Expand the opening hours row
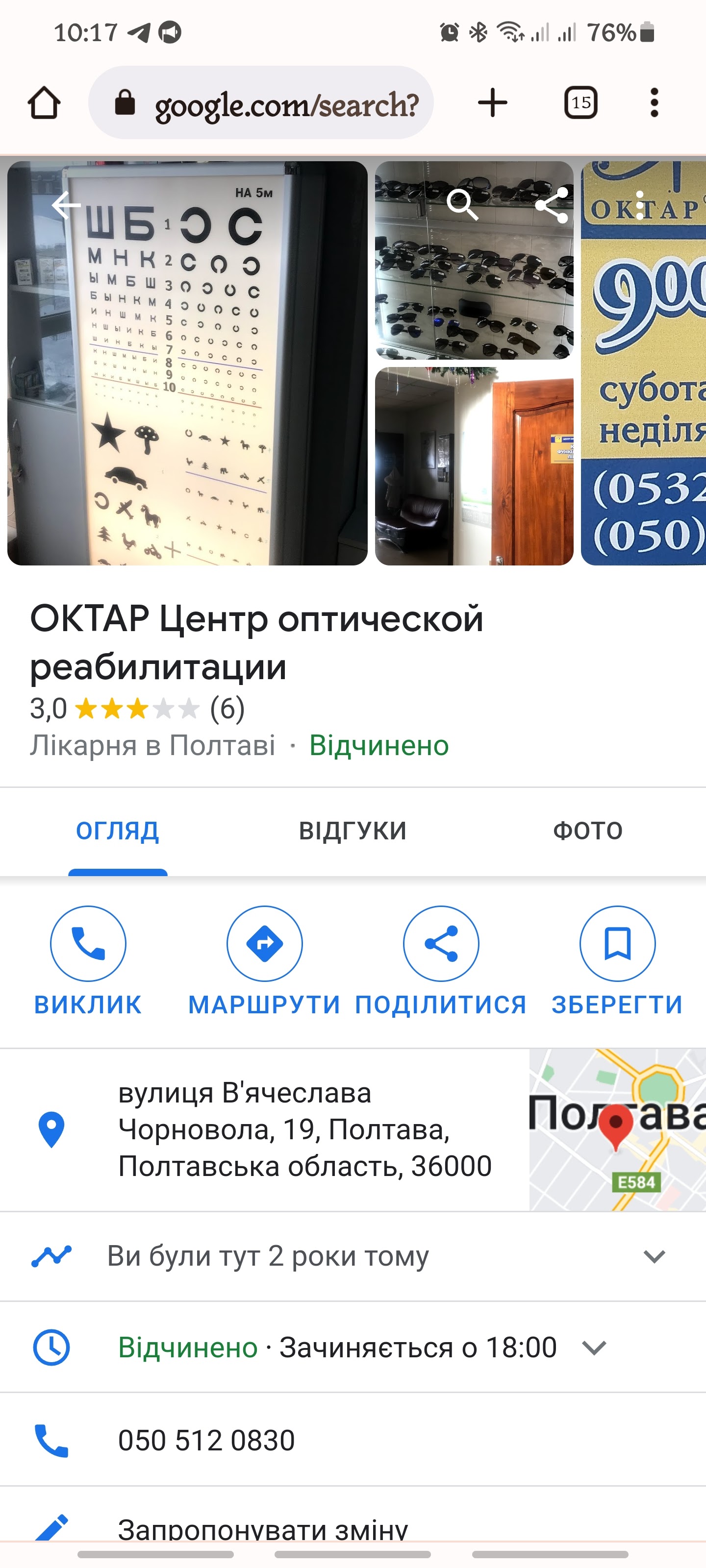706x1568 pixels. click(593, 1347)
